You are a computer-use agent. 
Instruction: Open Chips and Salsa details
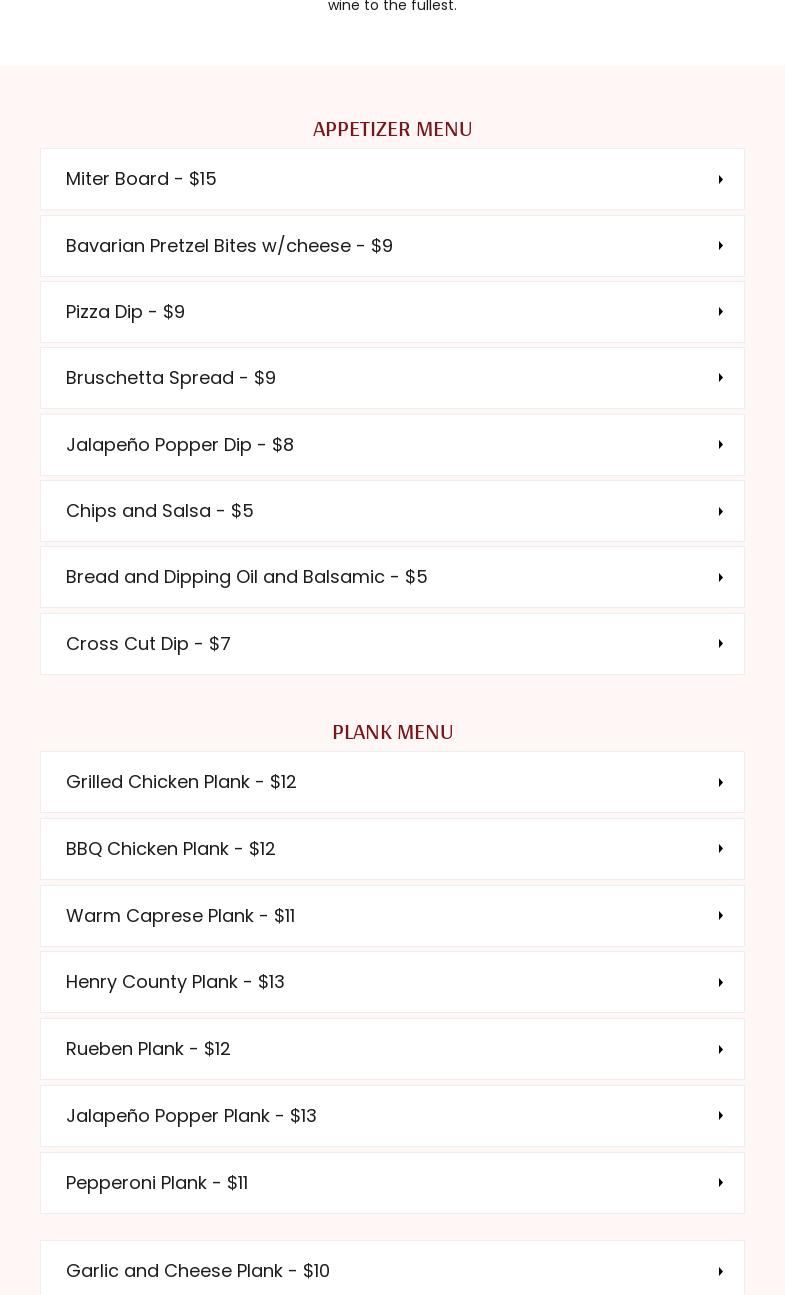[x=392, y=511]
